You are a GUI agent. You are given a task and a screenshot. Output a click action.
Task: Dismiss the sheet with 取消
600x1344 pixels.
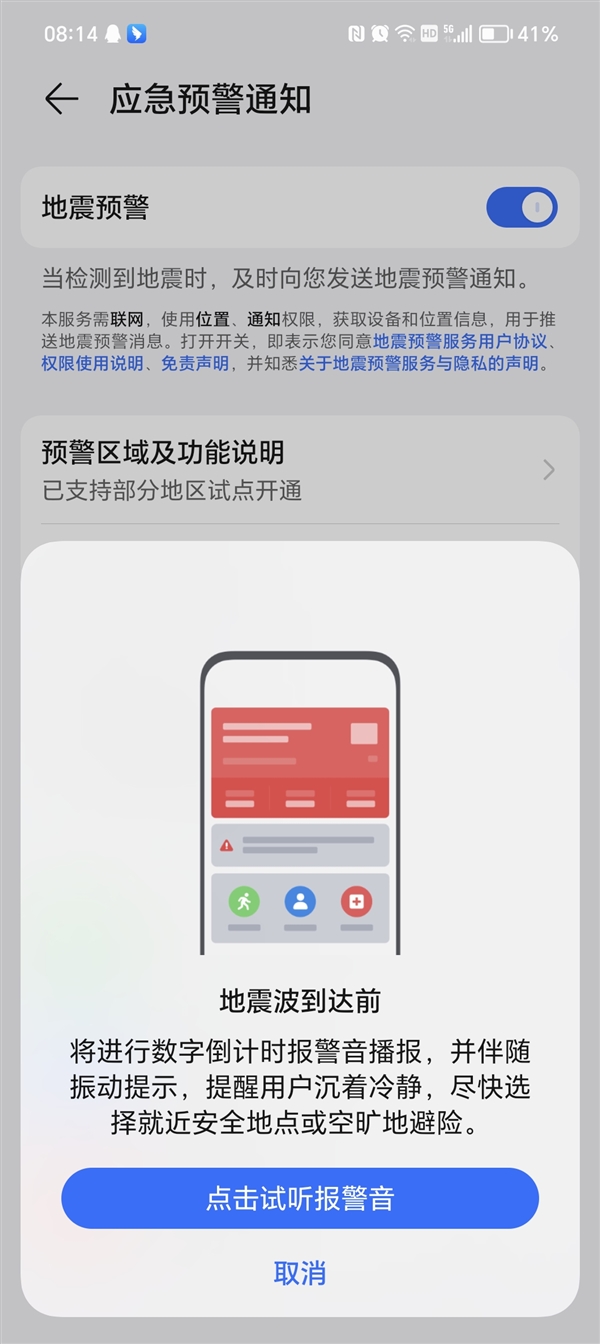click(300, 1273)
